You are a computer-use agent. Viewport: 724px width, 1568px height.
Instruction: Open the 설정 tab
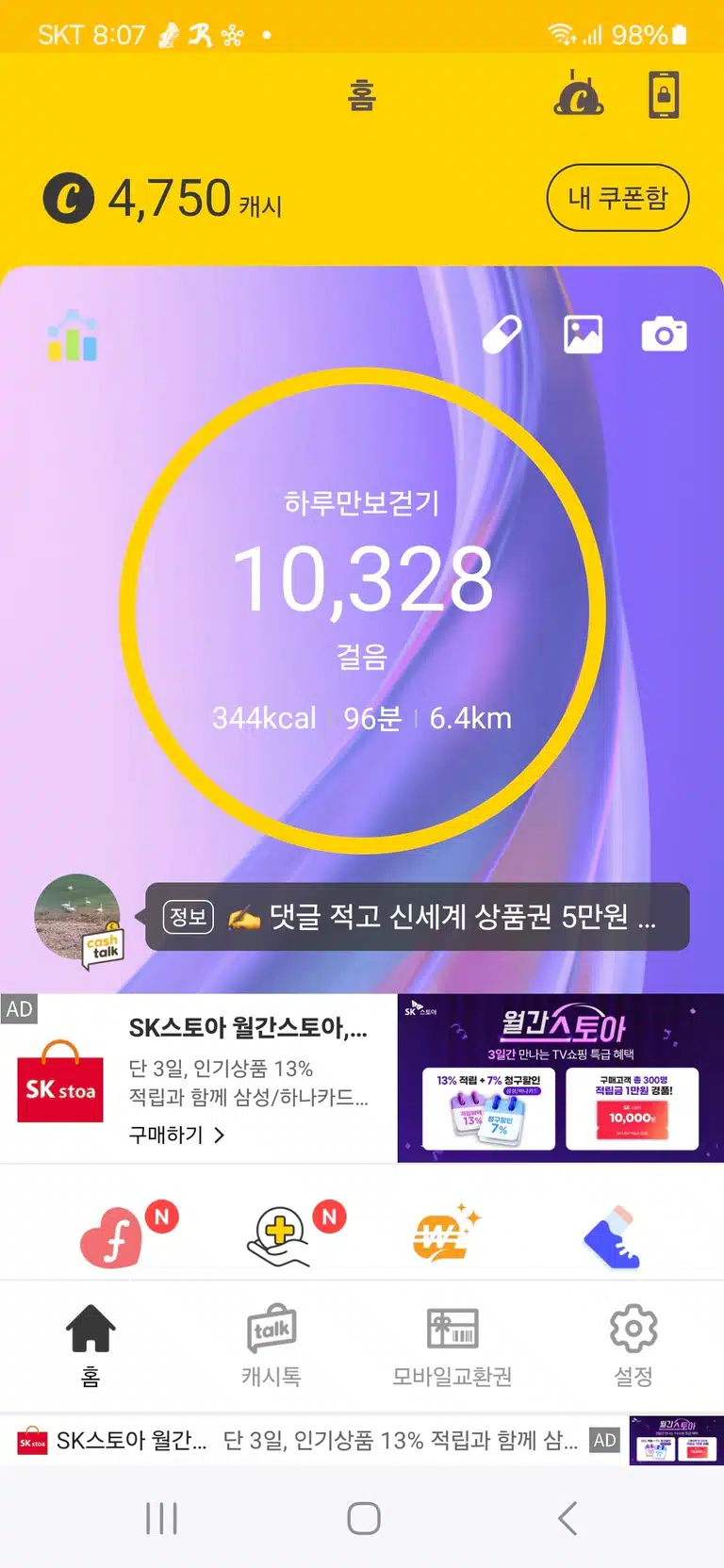(633, 1346)
